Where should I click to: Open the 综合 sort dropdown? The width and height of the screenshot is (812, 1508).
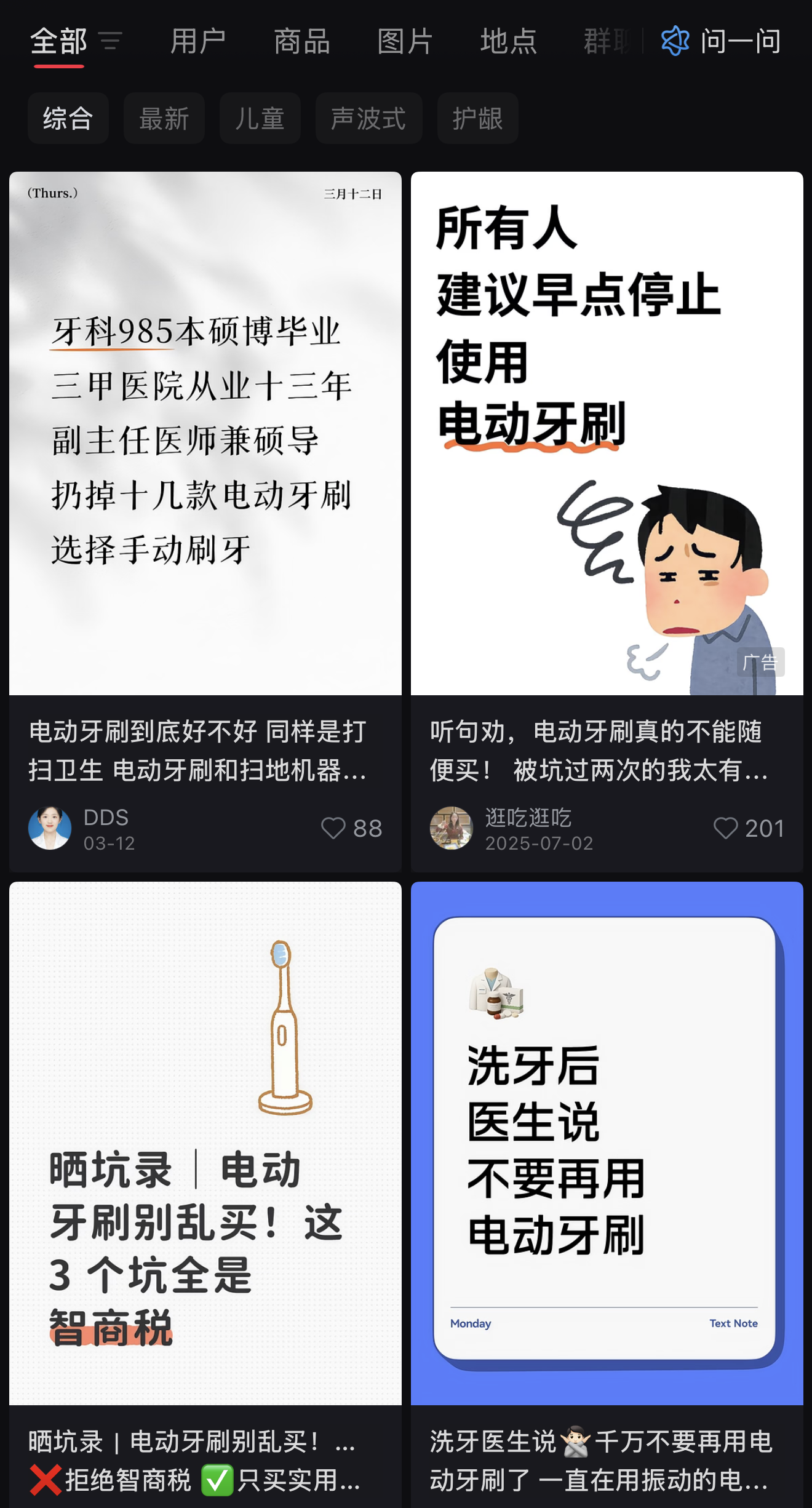(68, 118)
